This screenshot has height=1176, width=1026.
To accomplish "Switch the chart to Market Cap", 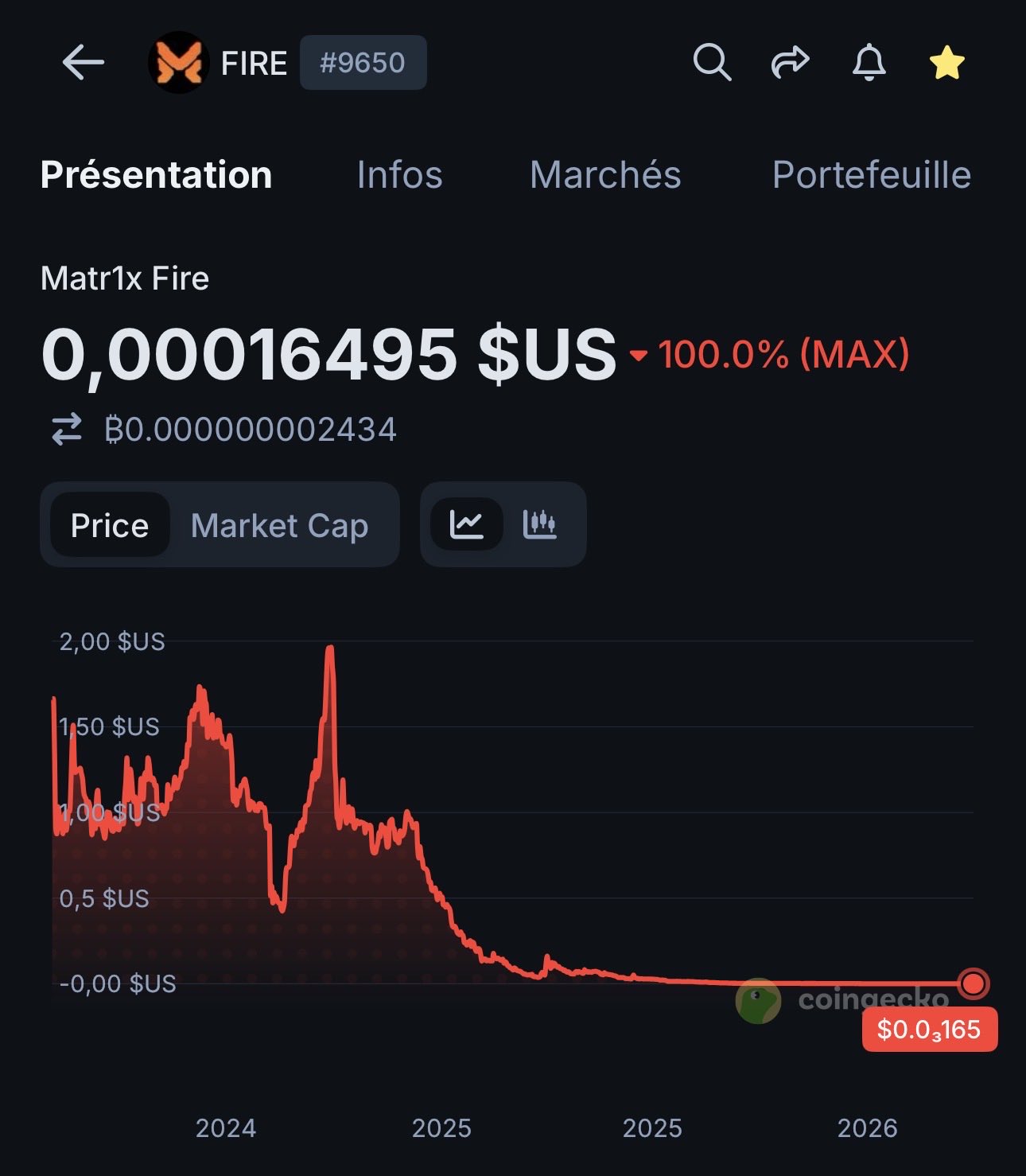I will [x=279, y=525].
